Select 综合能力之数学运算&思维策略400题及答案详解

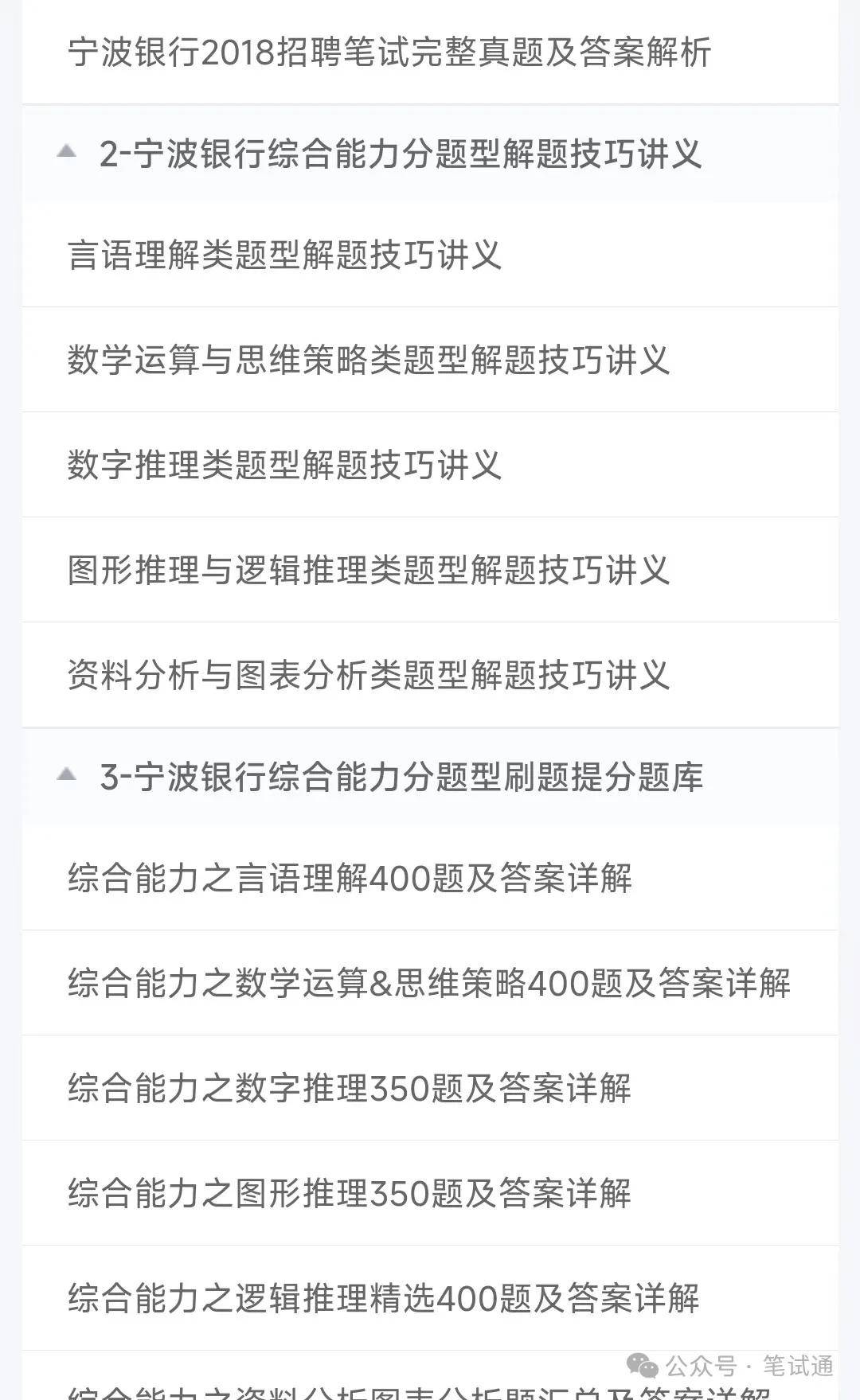coord(430,983)
